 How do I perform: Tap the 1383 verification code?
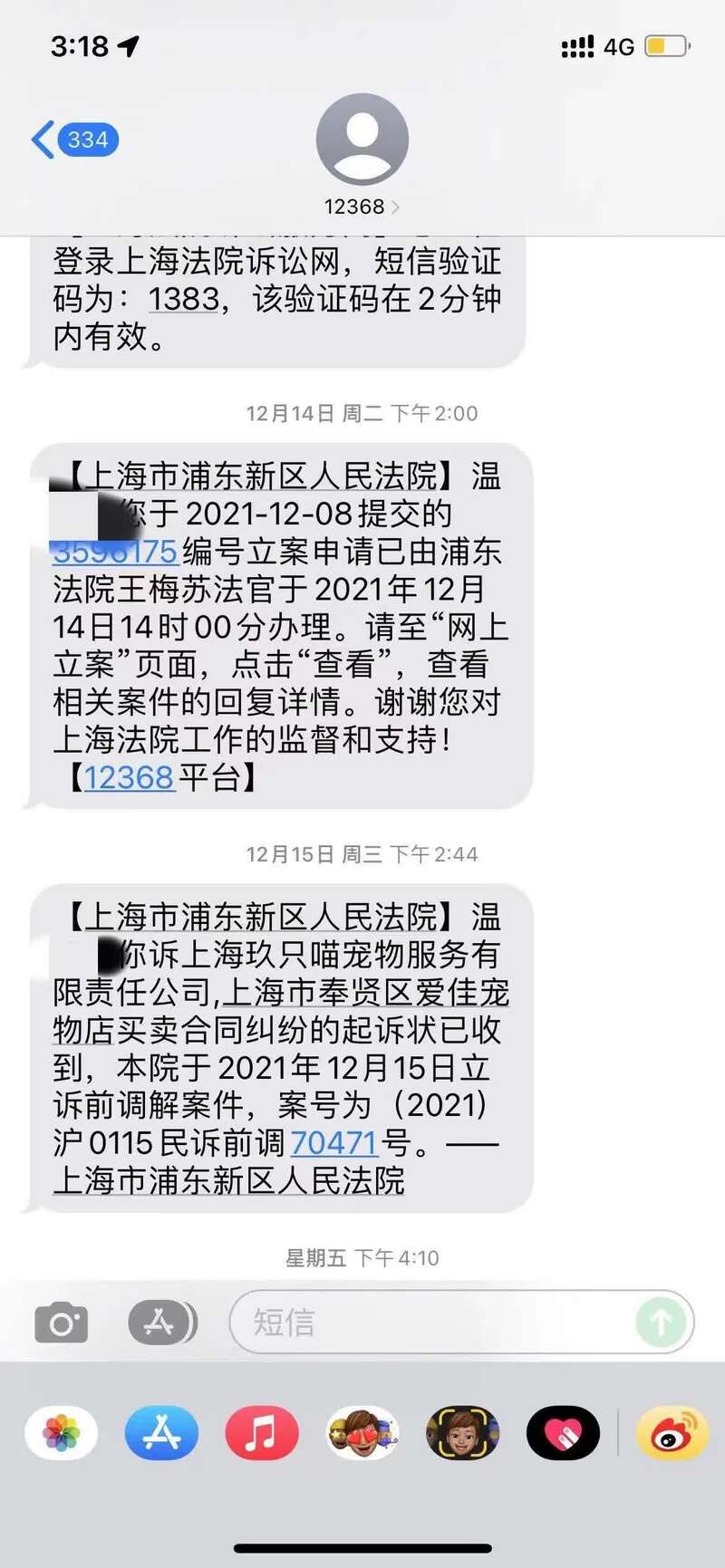click(x=183, y=299)
